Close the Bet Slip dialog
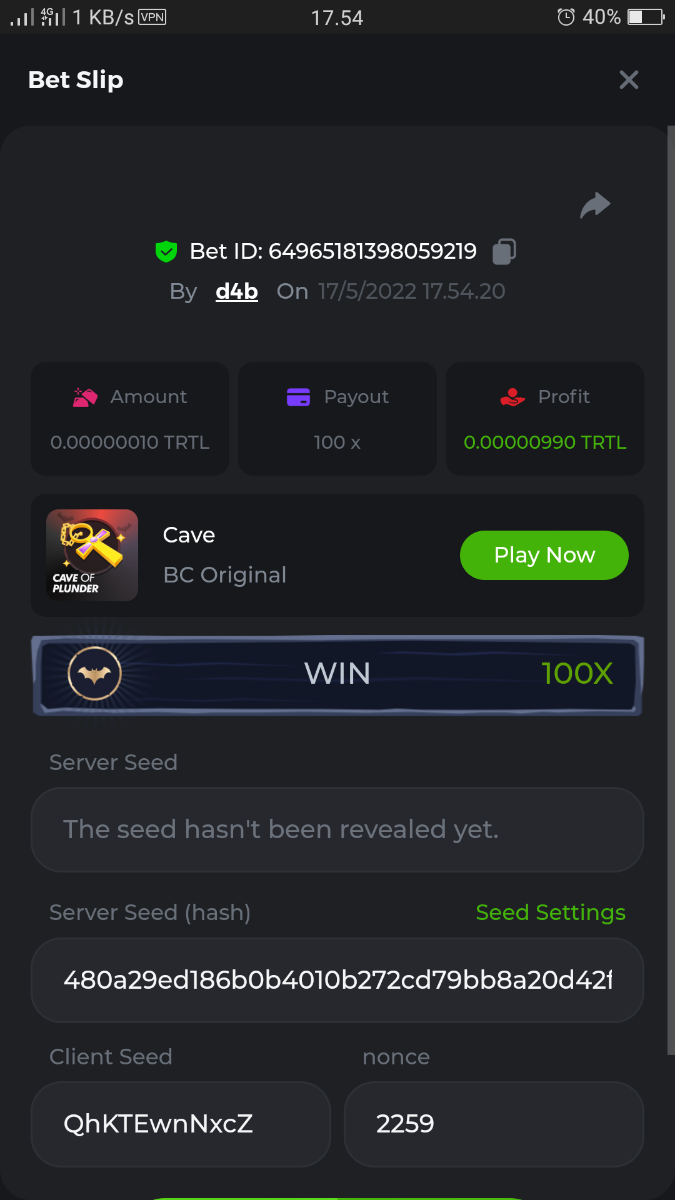This screenshot has width=675, height=1200. 628,80
